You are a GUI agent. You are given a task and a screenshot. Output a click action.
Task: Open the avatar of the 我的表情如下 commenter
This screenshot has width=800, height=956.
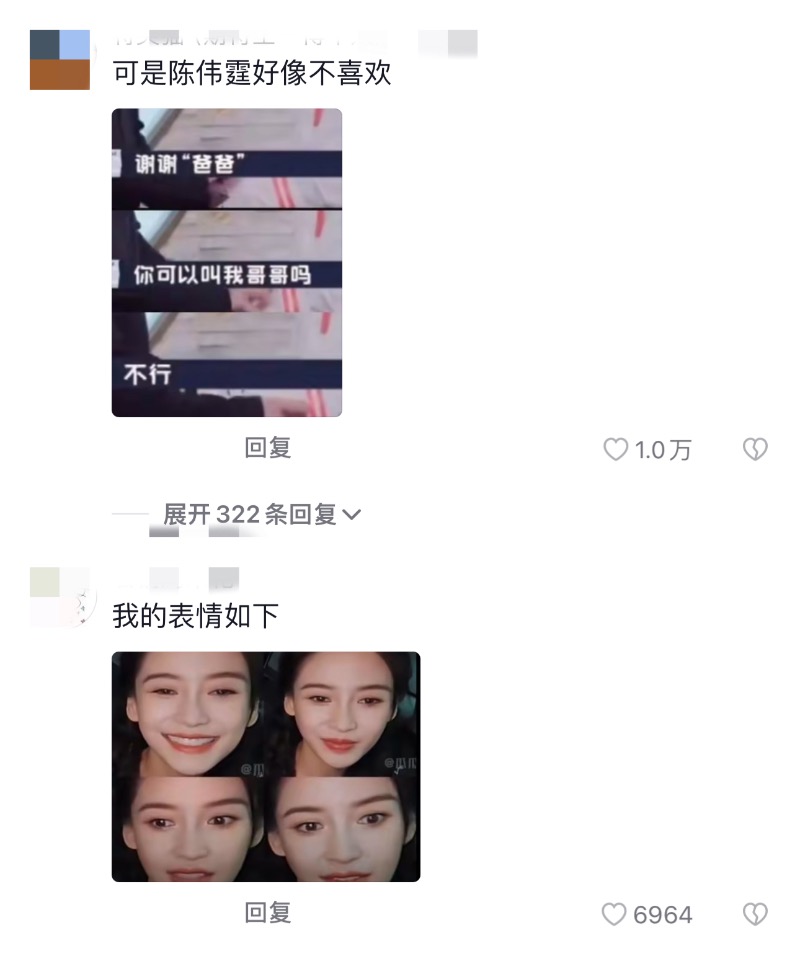coord(59,597)
